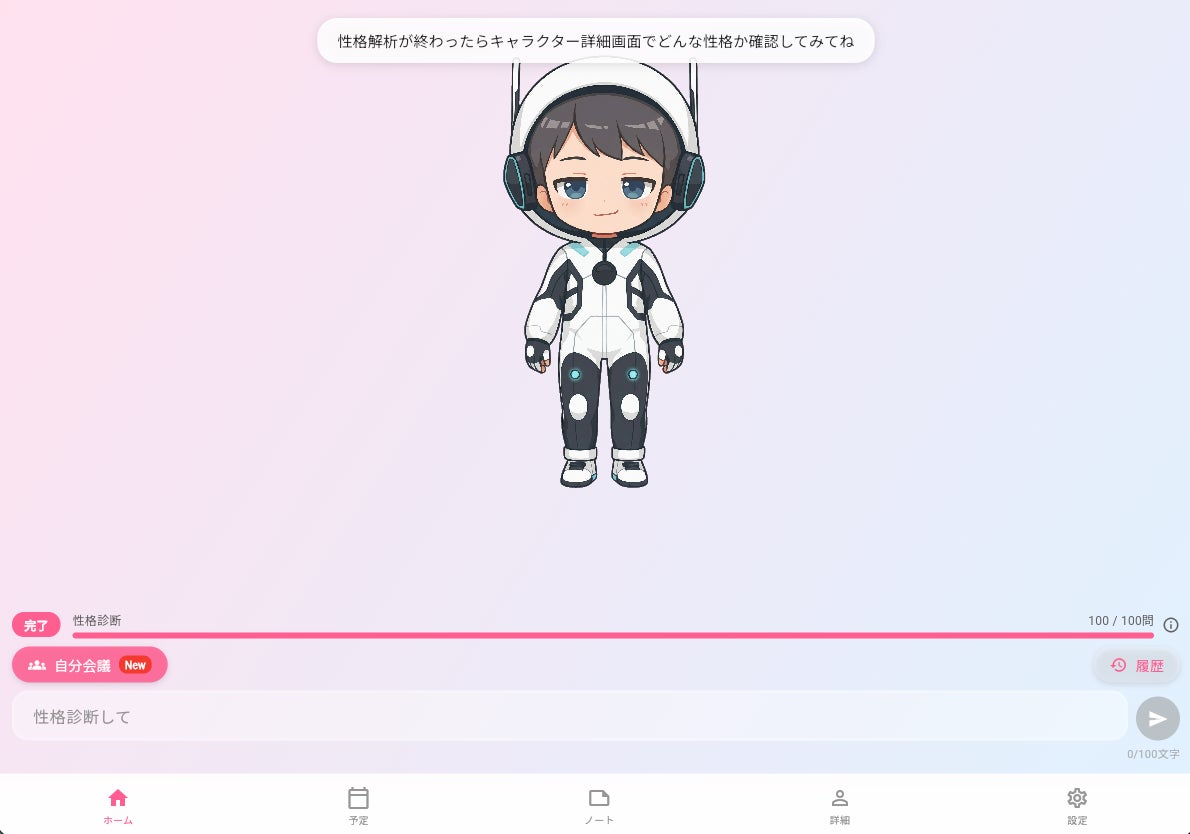Open the 履歴 history
This screenshot has height=834, width=1190.
pos(1137,665)
